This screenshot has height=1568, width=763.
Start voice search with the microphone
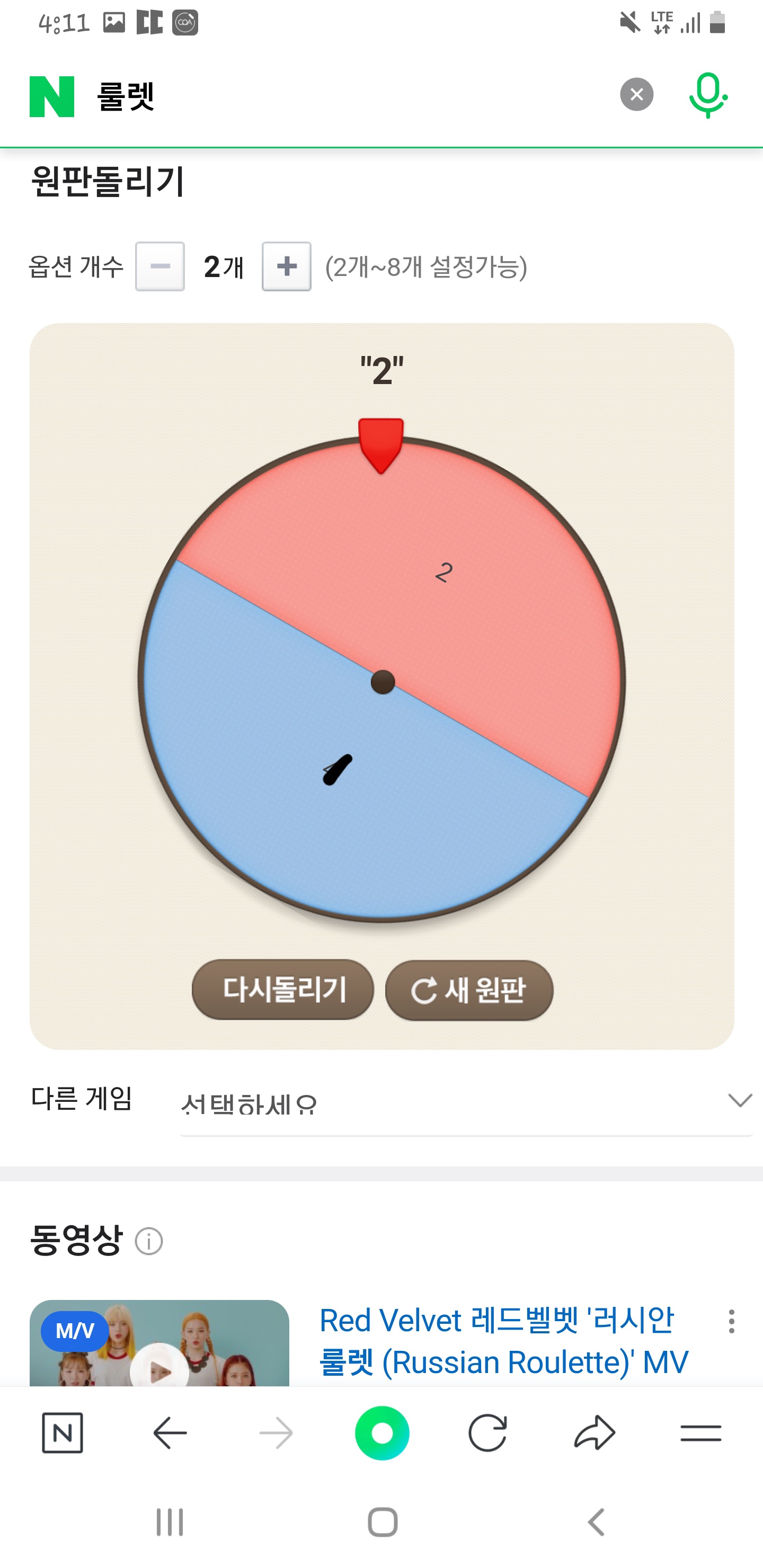coord(707,95)
